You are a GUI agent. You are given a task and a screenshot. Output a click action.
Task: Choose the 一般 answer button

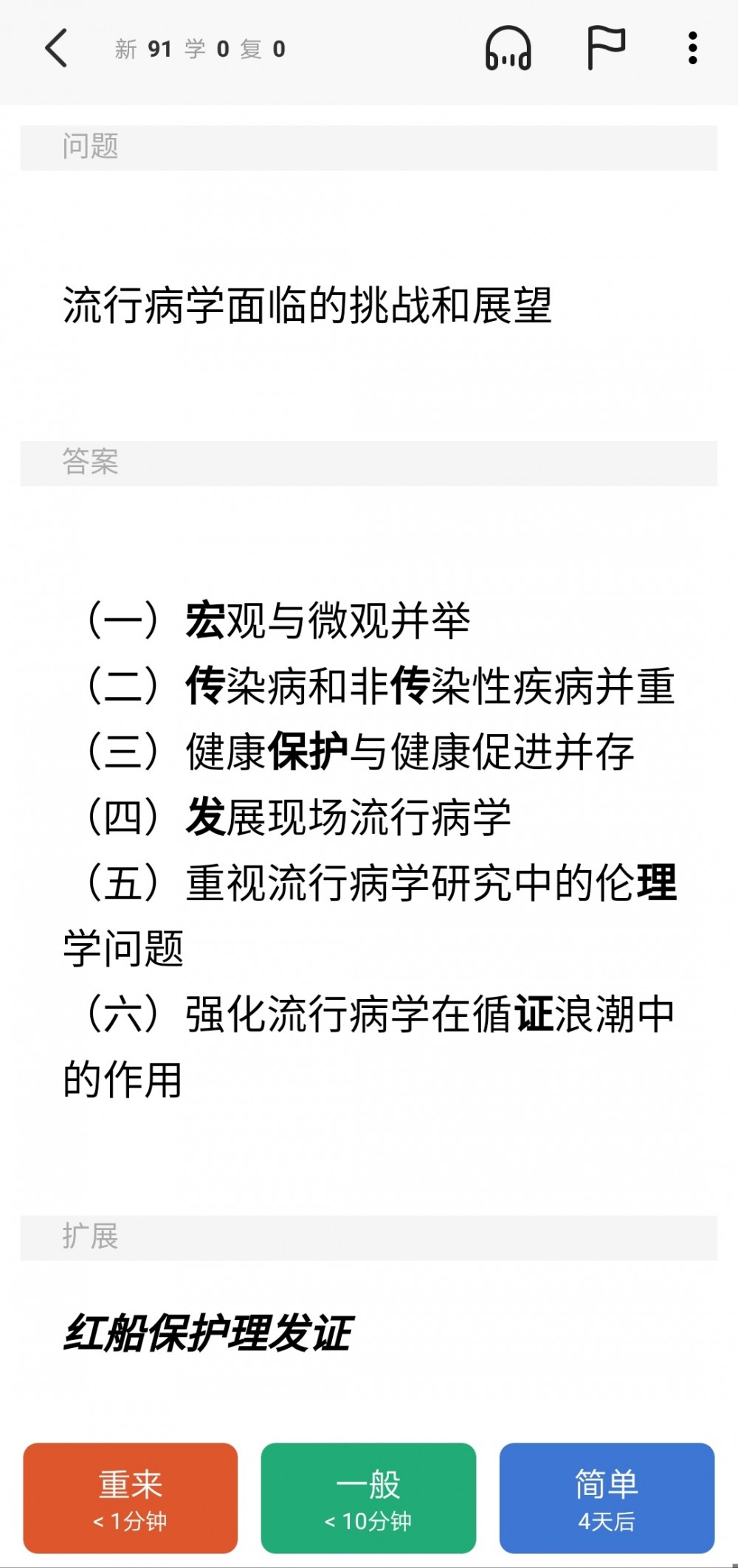[x=368, y=1498]
